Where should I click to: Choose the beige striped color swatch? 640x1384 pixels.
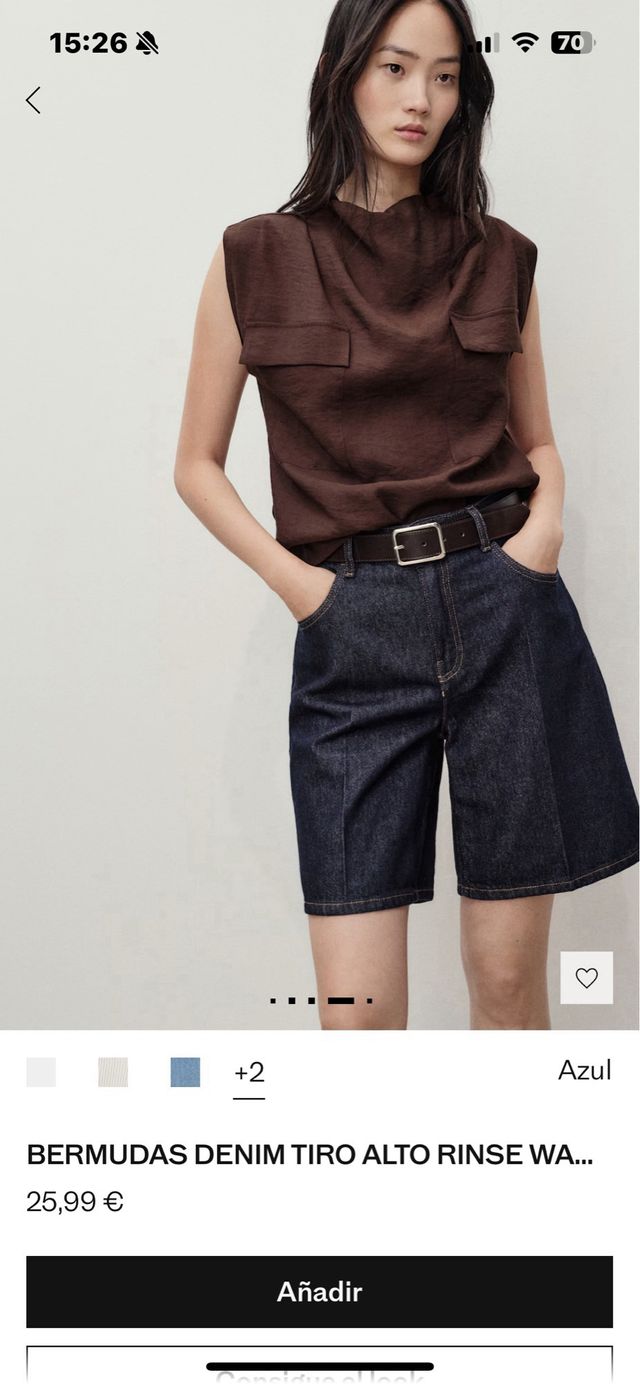[113, 1072]
